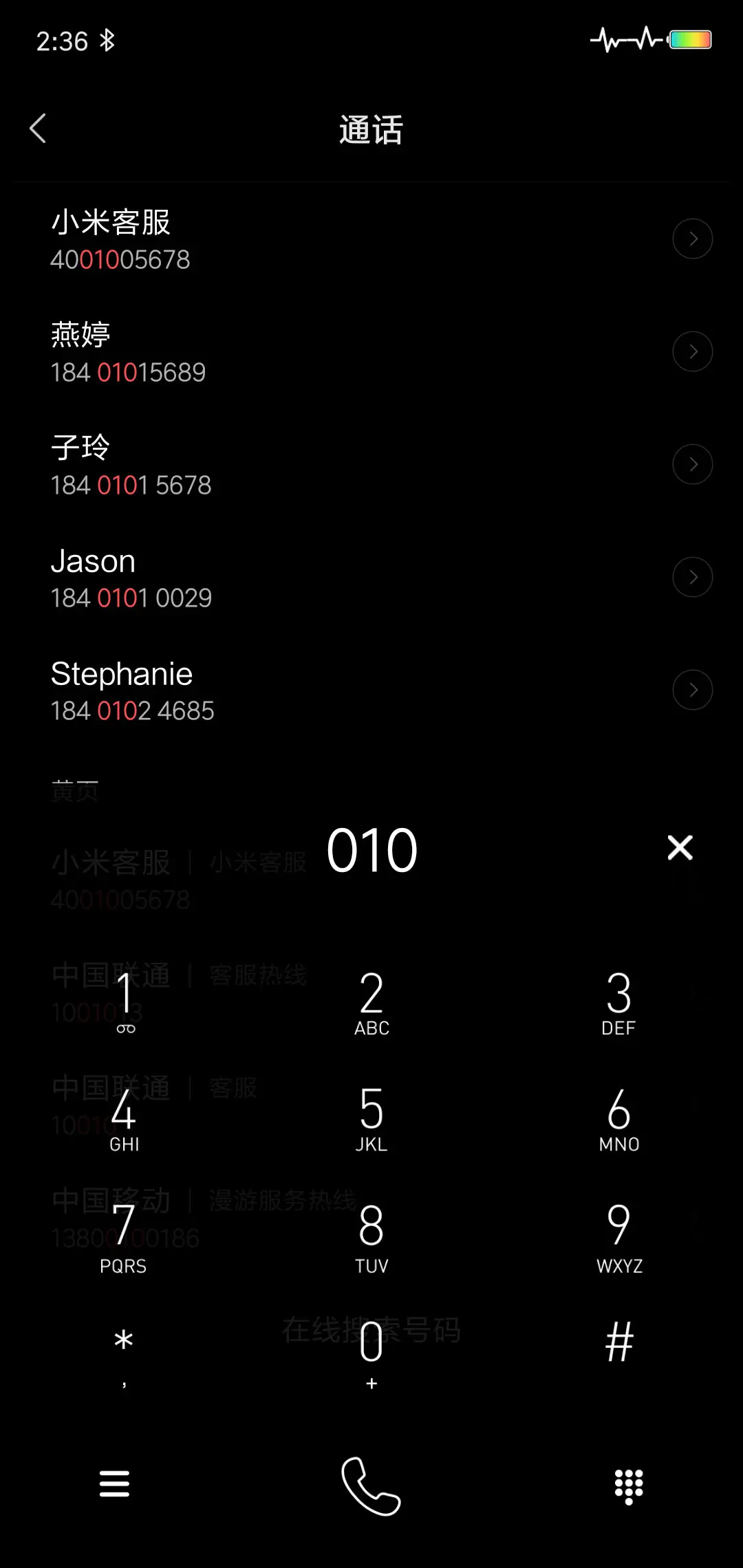
Task: Call 子玲 by tapping her entry
Action: click(275, 464)
